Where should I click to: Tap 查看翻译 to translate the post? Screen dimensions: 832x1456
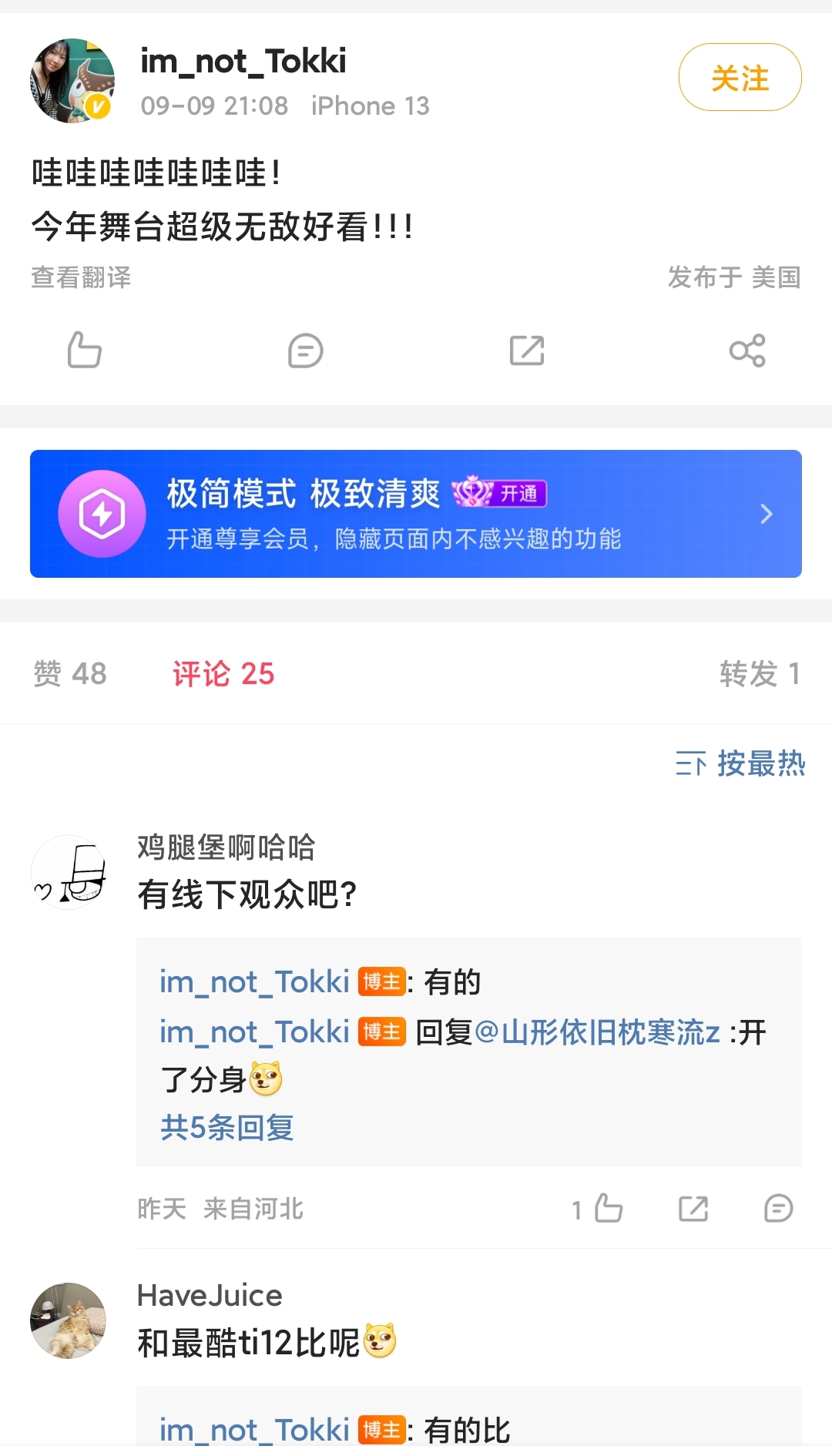pos(81,277)
